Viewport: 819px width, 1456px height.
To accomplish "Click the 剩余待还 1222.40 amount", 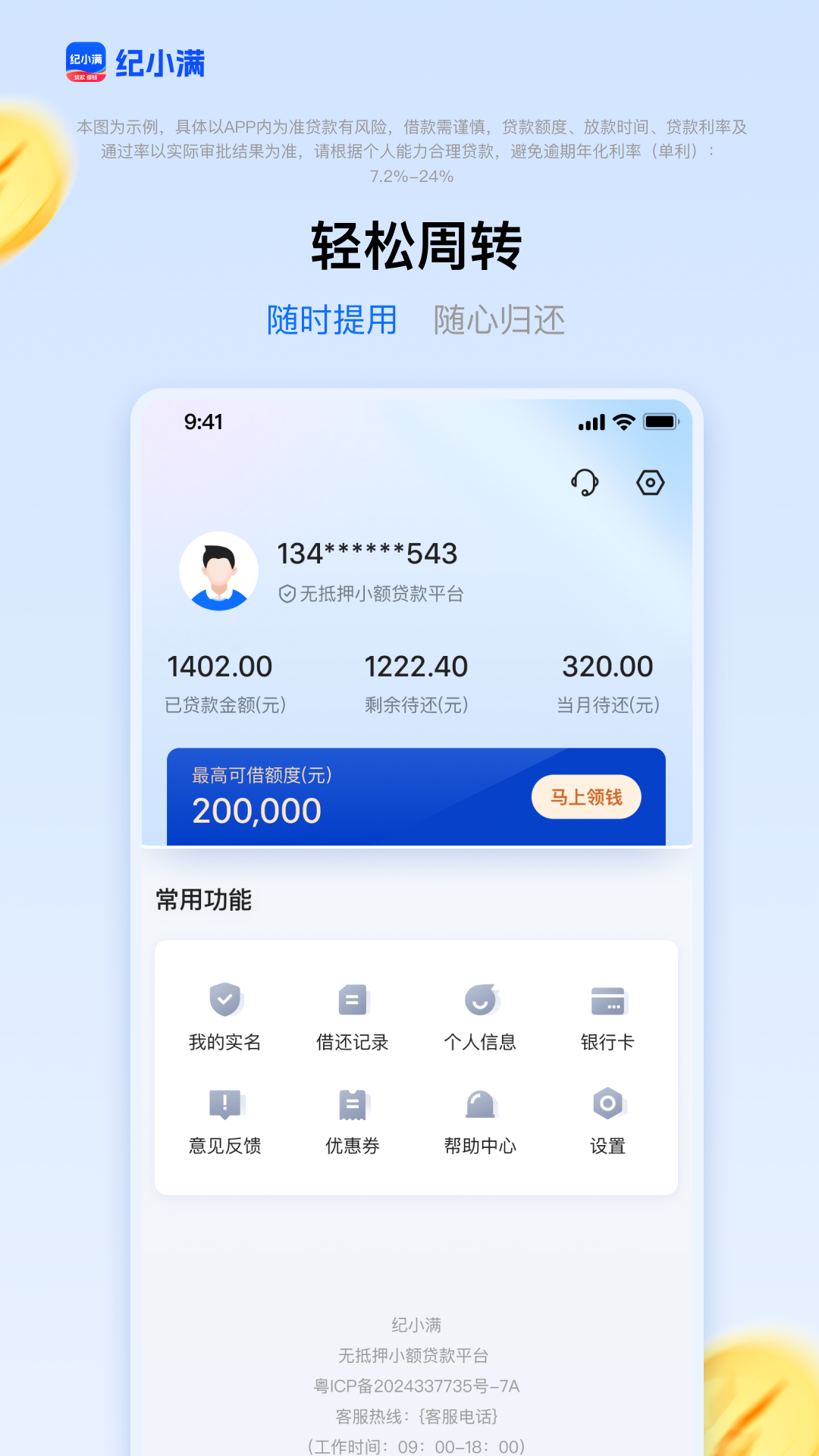I will (x=416, y=666).
